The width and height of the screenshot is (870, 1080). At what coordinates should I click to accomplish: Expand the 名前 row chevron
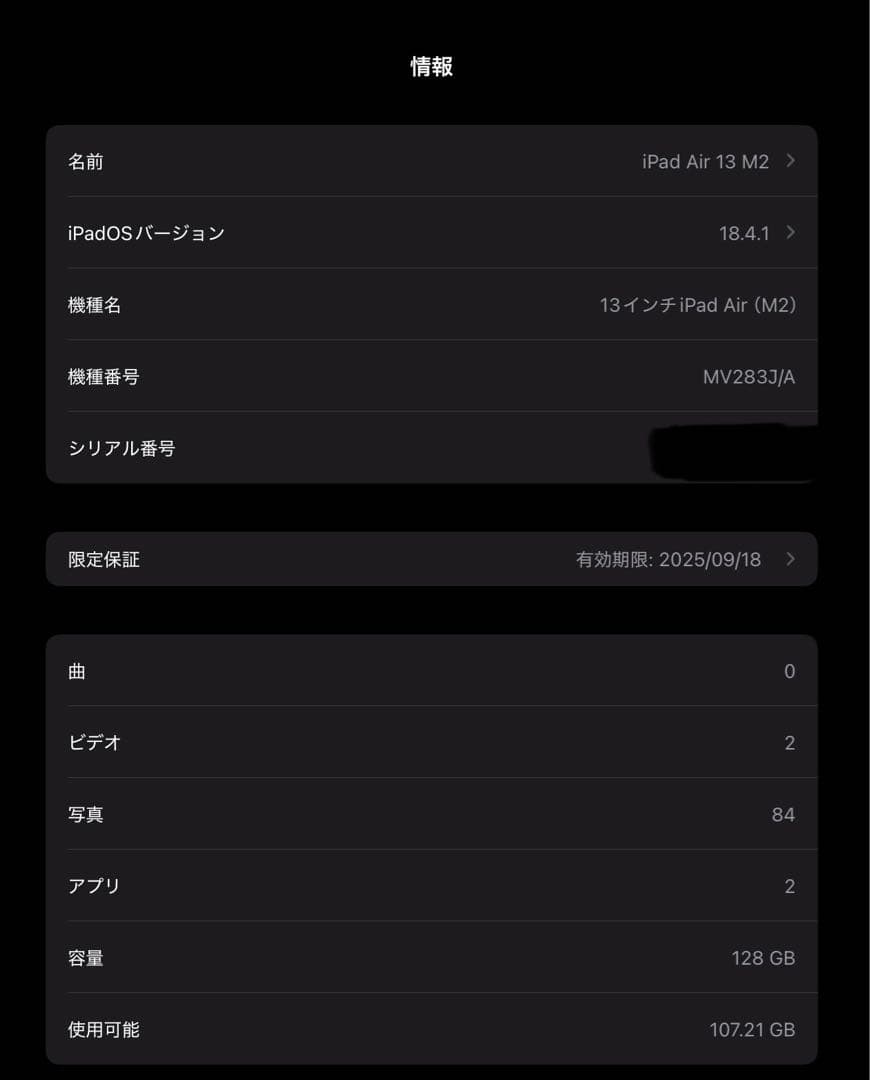789,161
